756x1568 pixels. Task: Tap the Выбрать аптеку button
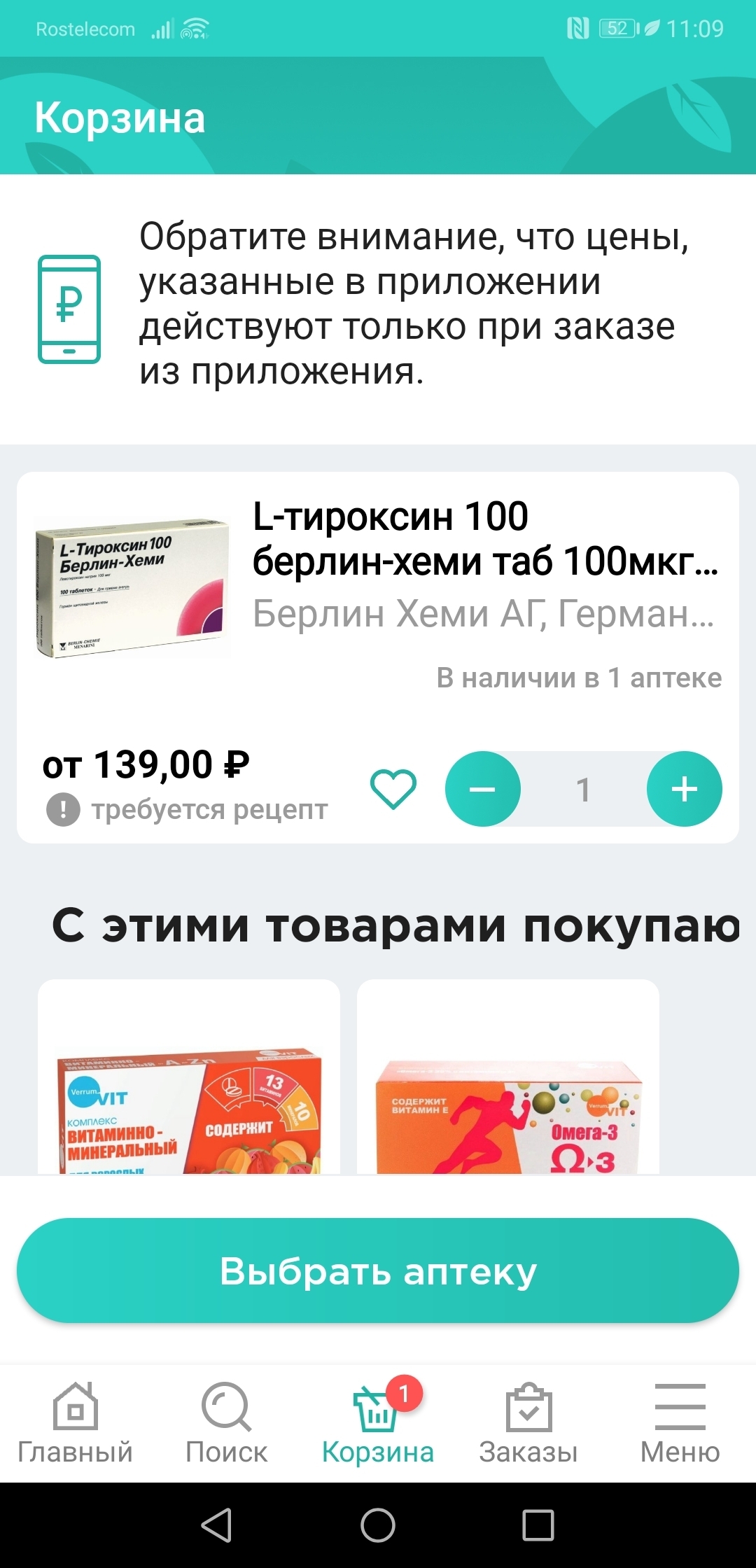[378, 1270]
